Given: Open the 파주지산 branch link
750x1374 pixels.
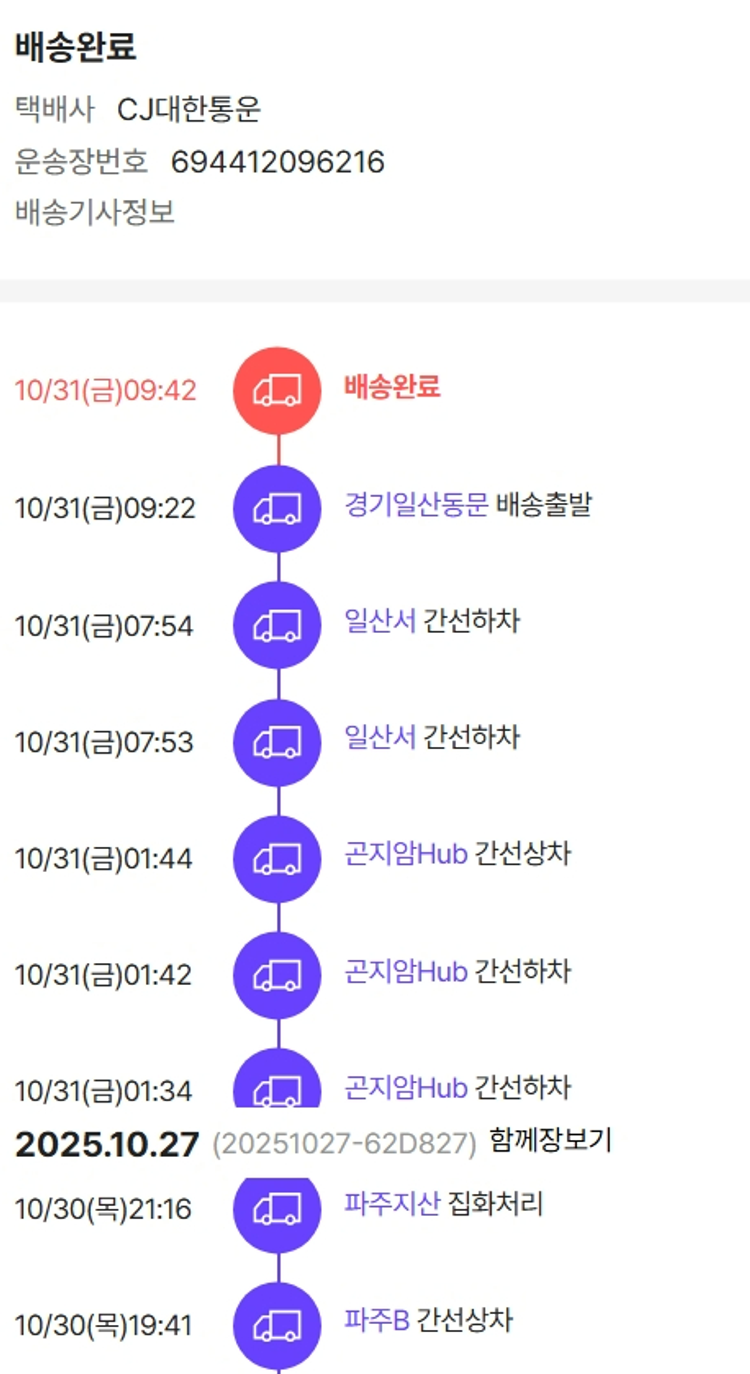Looking at the screenshot, I should coord(391,1204).
